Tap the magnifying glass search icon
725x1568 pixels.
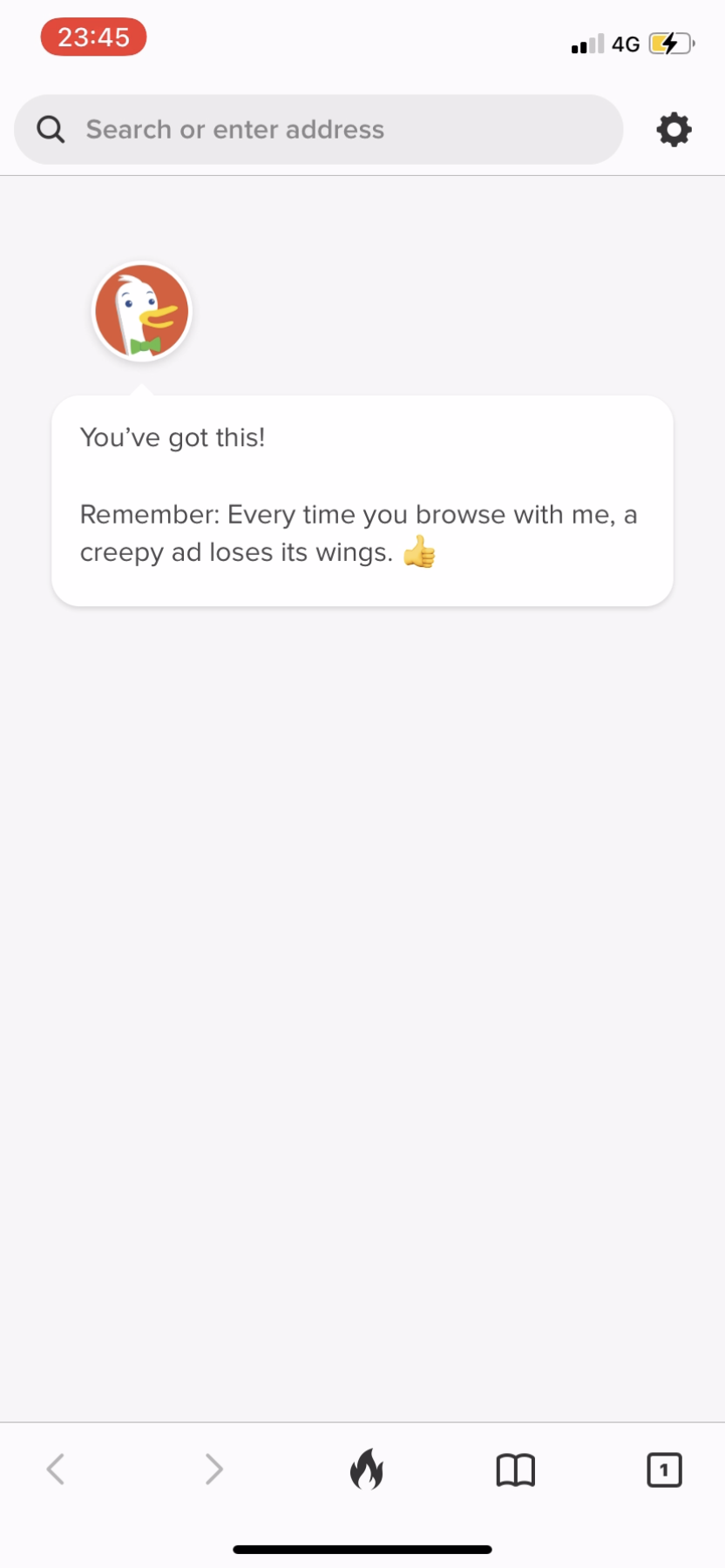50,129
